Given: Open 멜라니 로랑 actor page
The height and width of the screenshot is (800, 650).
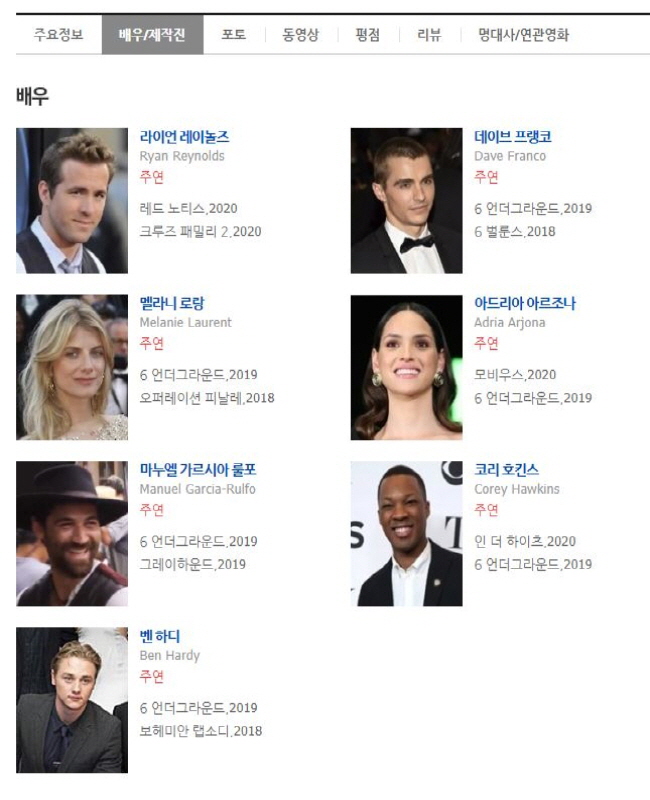Looking at the screenshot, I should 172,303.
